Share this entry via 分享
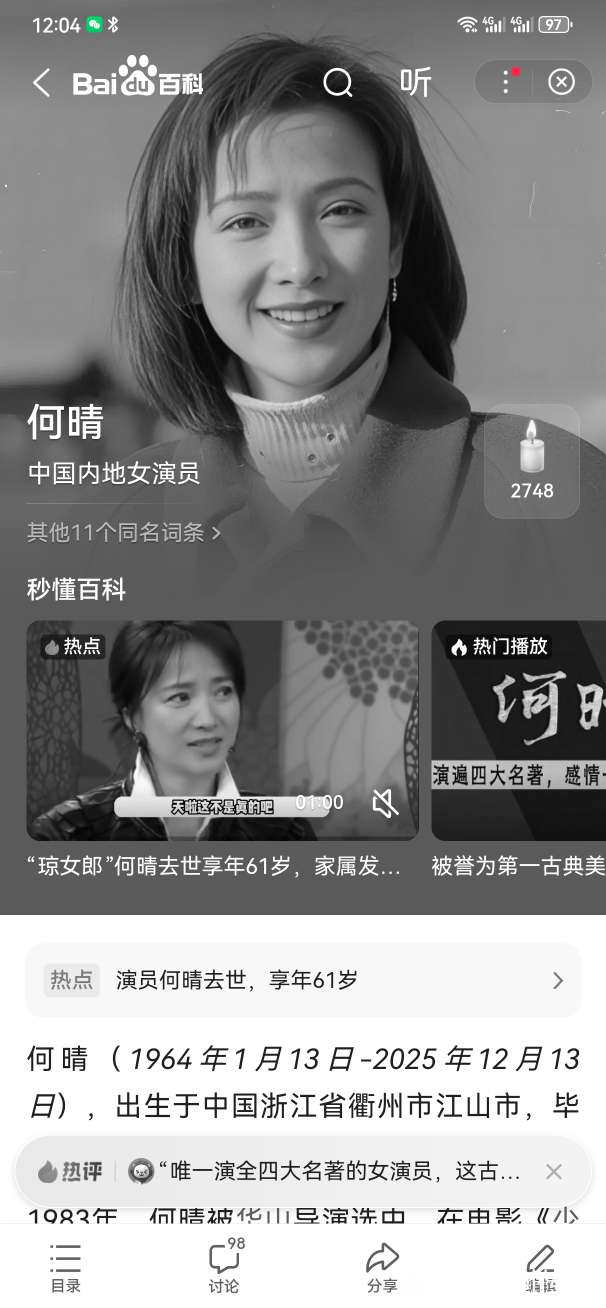Viewport: 606px width, 1308px height. [382, 1268]
